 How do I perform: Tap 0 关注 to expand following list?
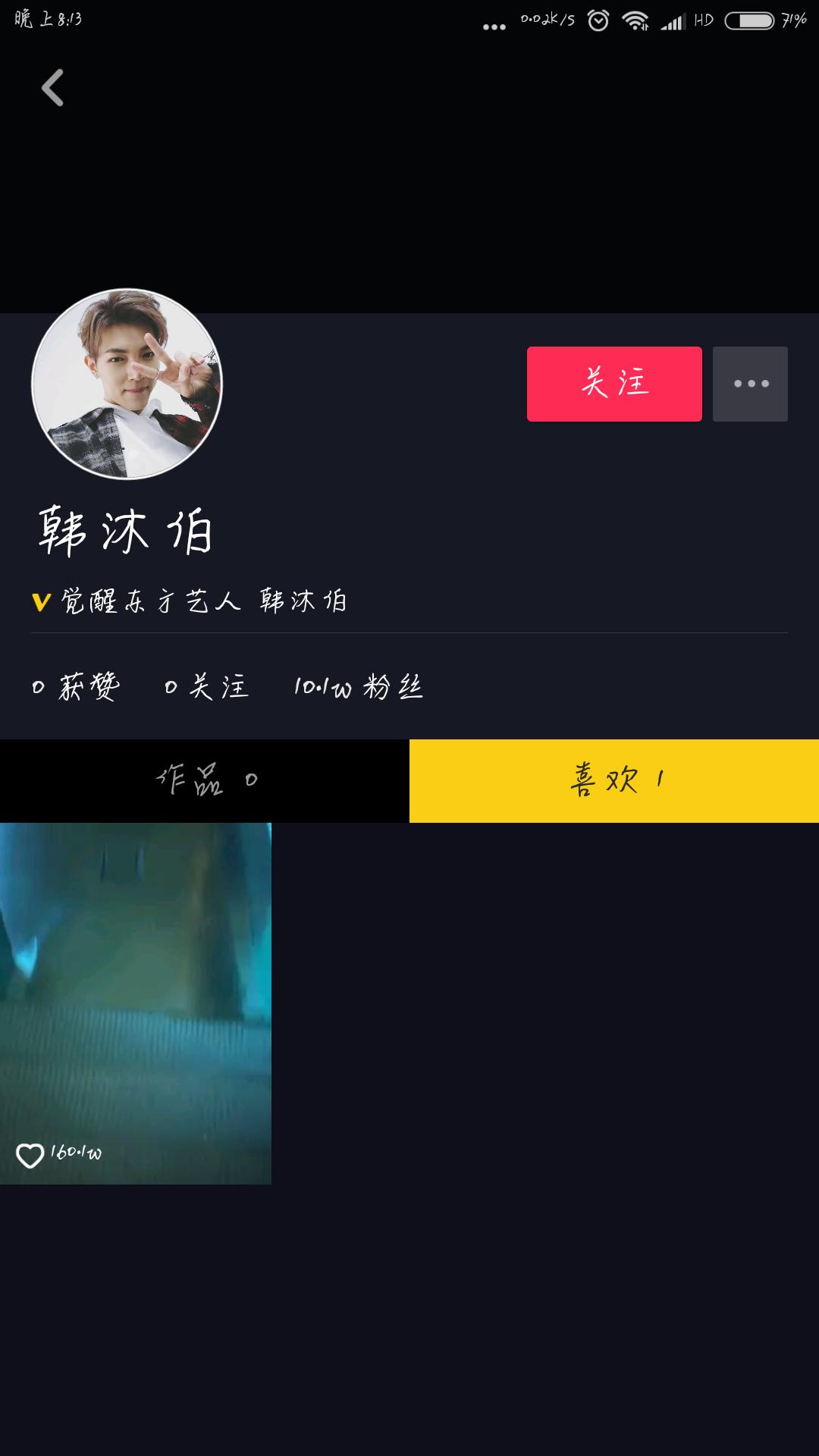[x=205, y=689]
